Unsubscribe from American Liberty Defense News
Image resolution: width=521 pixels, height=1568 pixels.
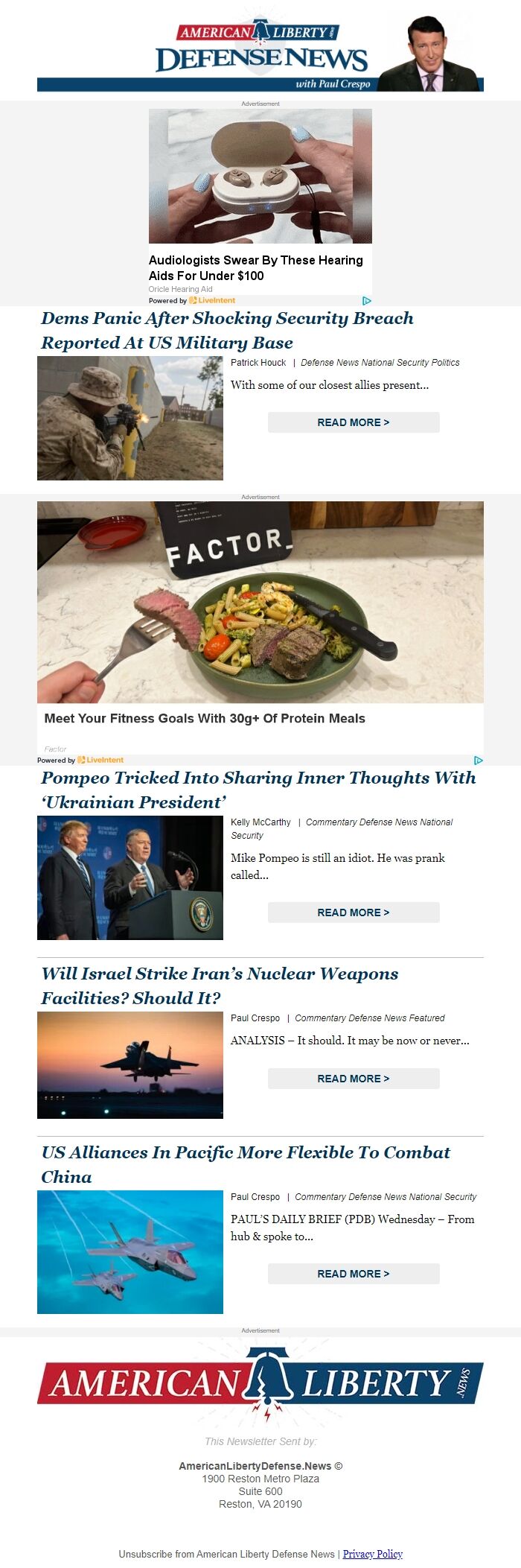[x=226, y=1554]
